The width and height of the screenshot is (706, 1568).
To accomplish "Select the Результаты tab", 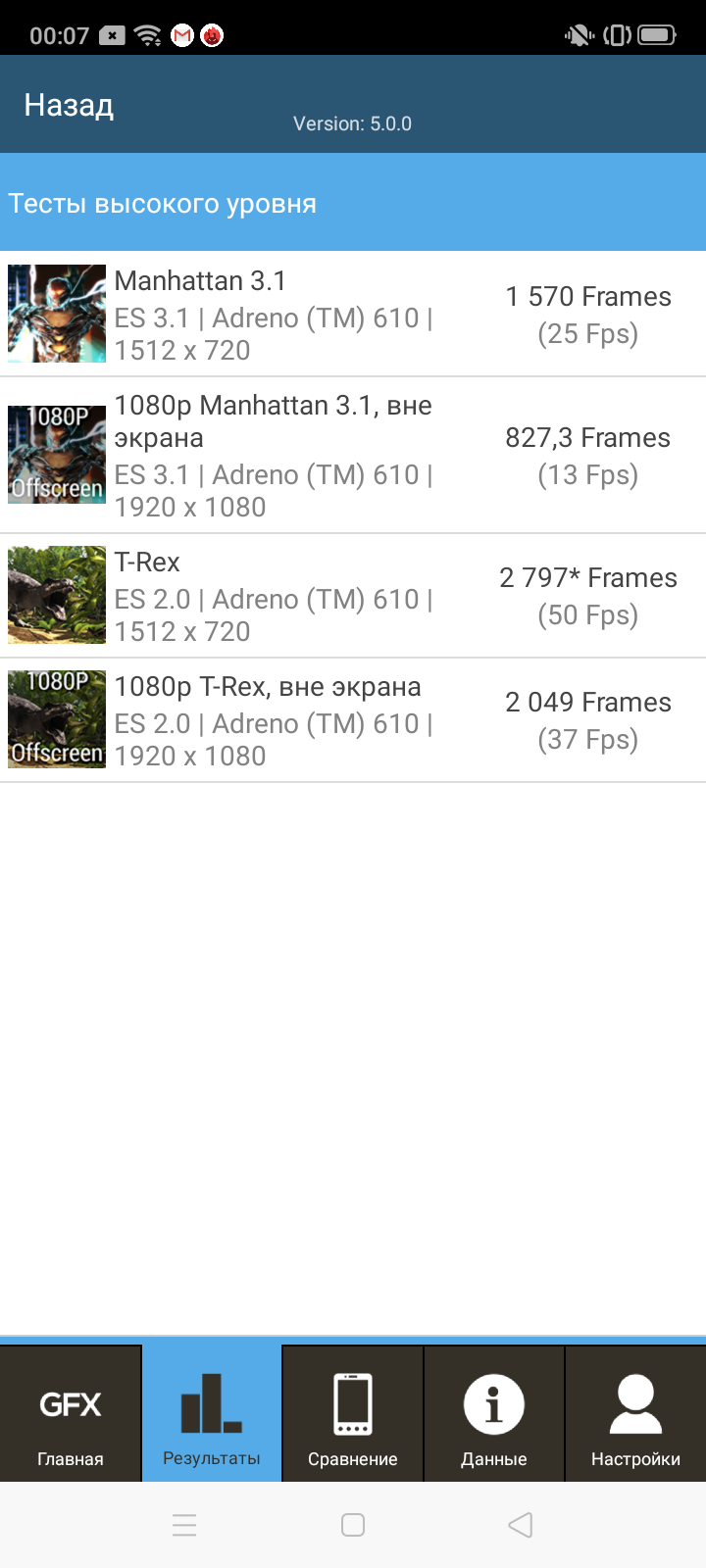I will click(212, 1413).
